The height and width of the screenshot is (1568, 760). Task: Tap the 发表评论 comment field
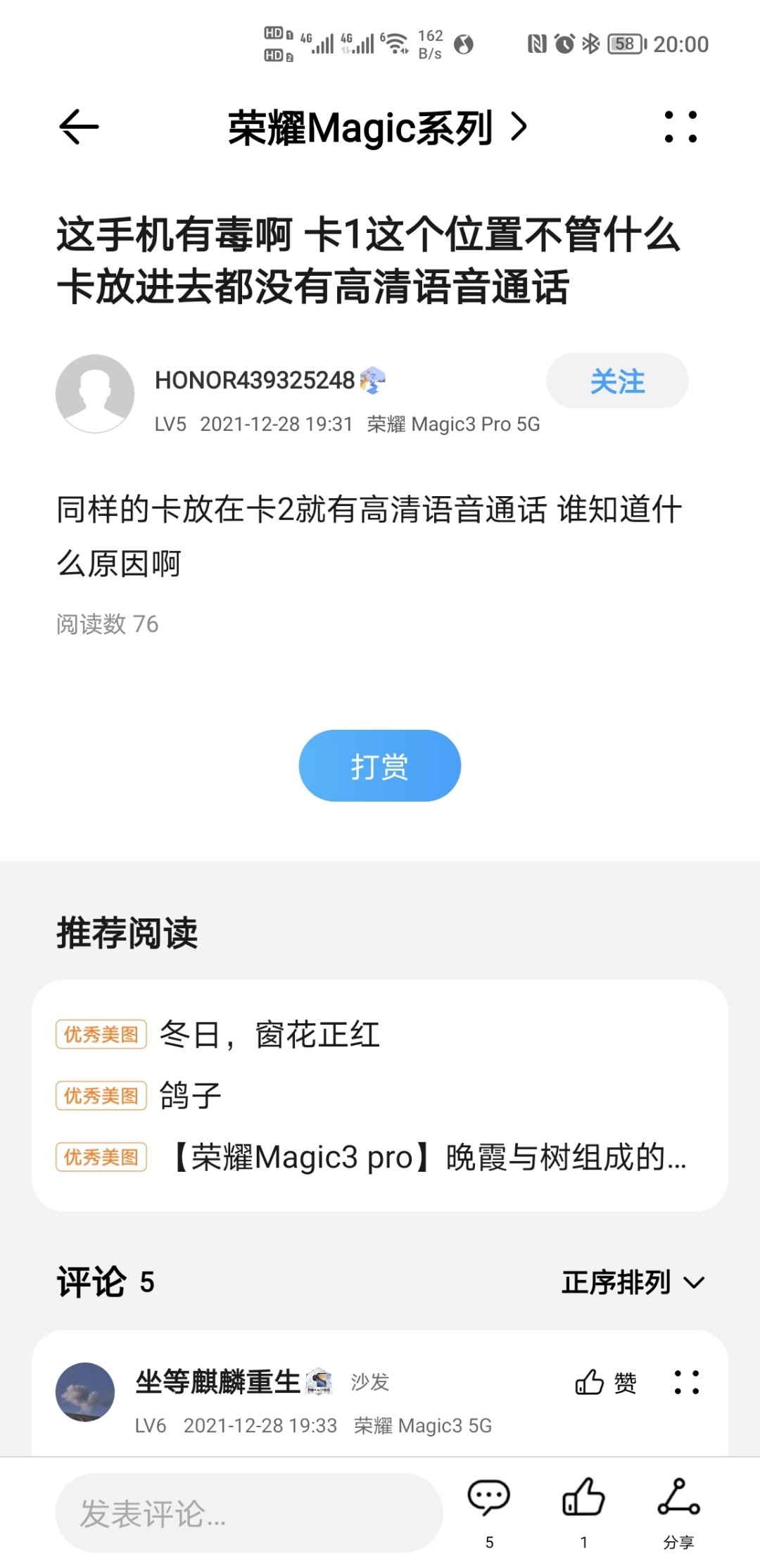249,1513
